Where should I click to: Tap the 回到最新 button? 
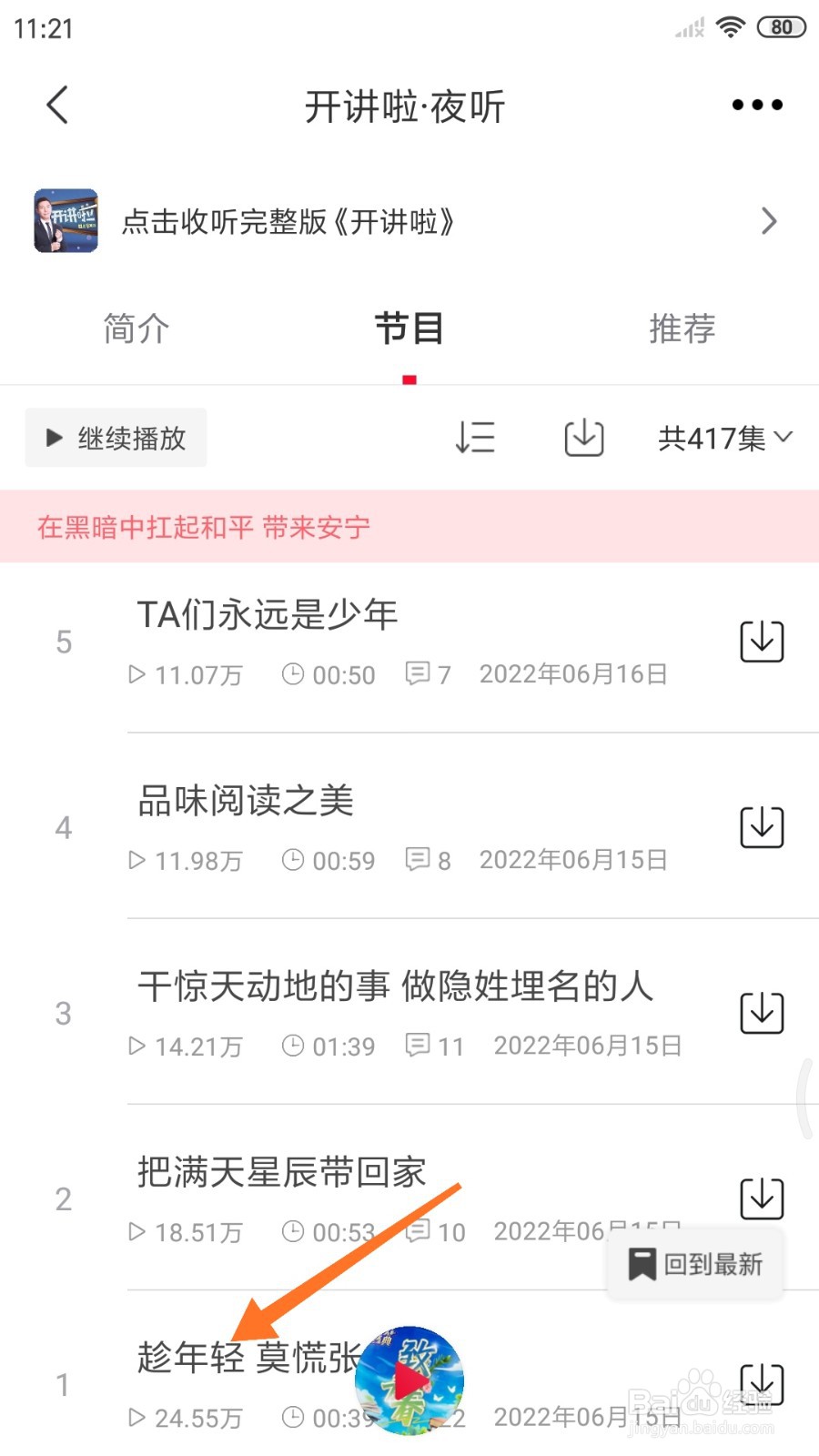point(694,1263)
